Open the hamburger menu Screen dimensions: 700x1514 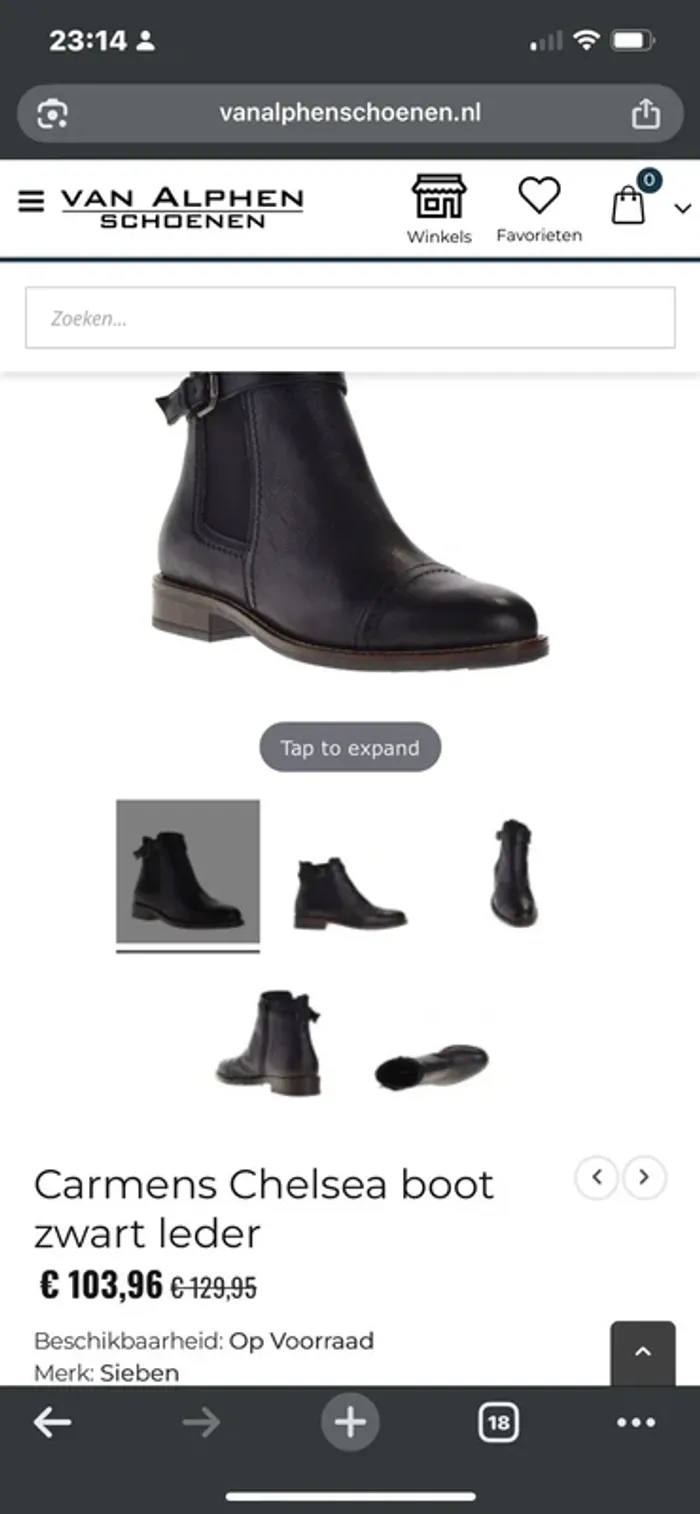coord(32,201)
